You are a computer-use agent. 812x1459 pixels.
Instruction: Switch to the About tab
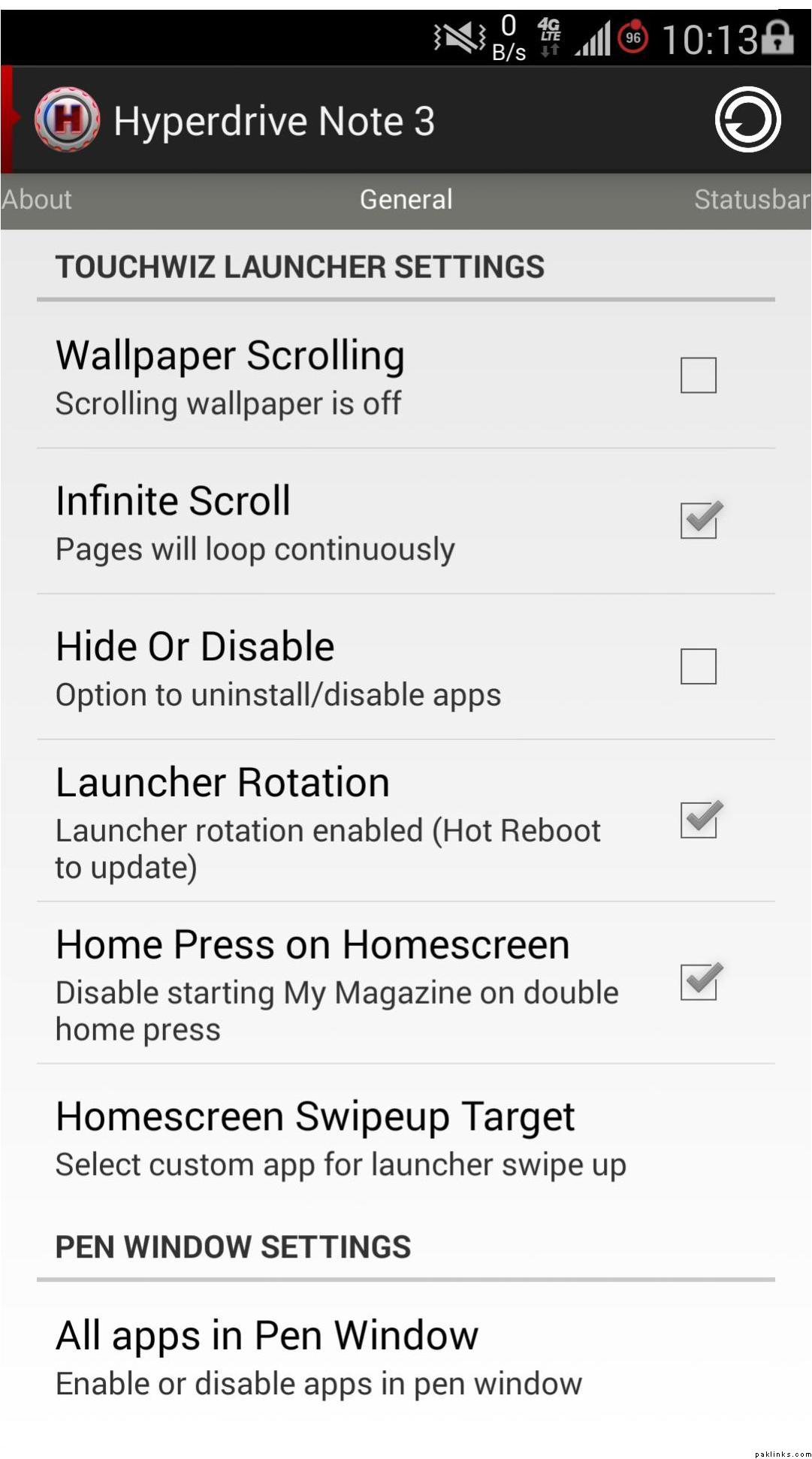37,200
